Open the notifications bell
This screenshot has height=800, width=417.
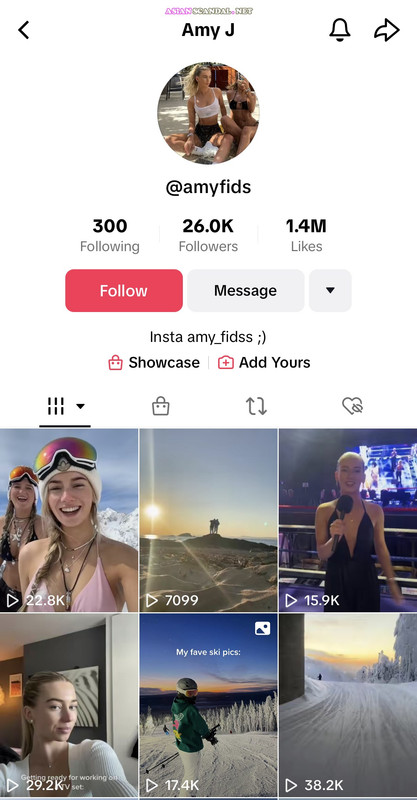[x=339, y=30]
